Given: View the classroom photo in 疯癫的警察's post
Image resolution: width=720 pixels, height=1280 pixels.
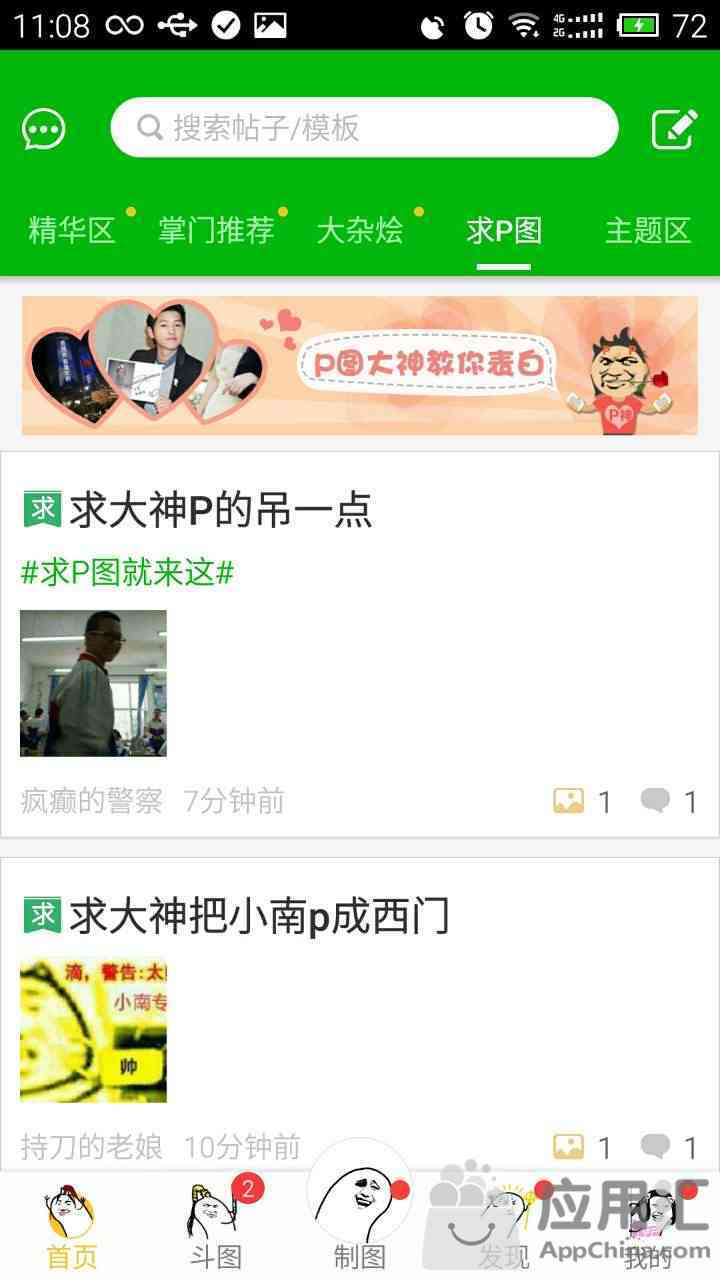Looking at the screenshot, I should (x=93, y=683).
